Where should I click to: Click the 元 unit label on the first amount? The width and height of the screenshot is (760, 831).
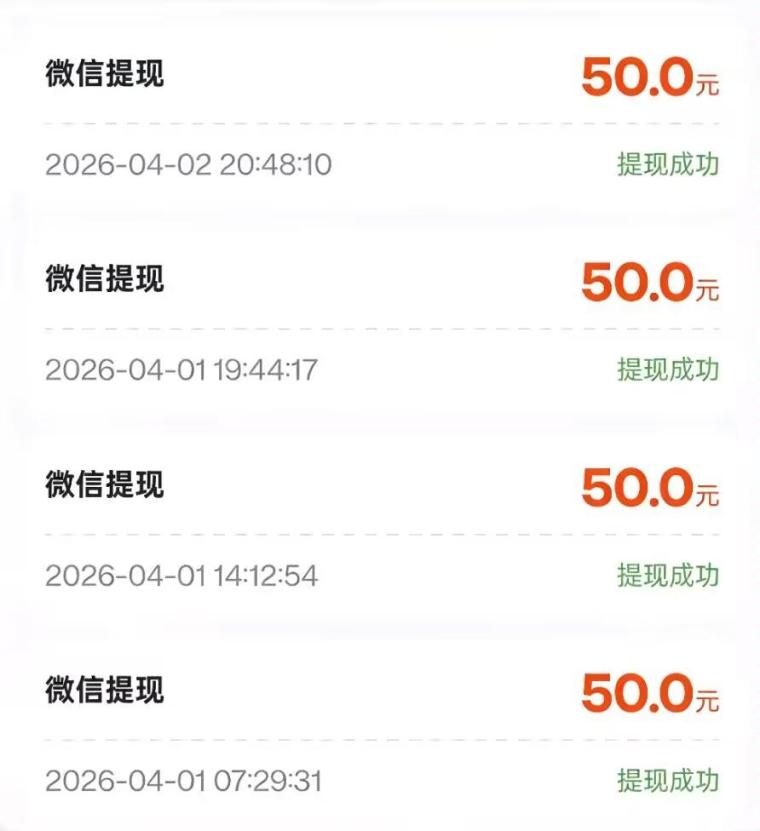tap(703, 88)
